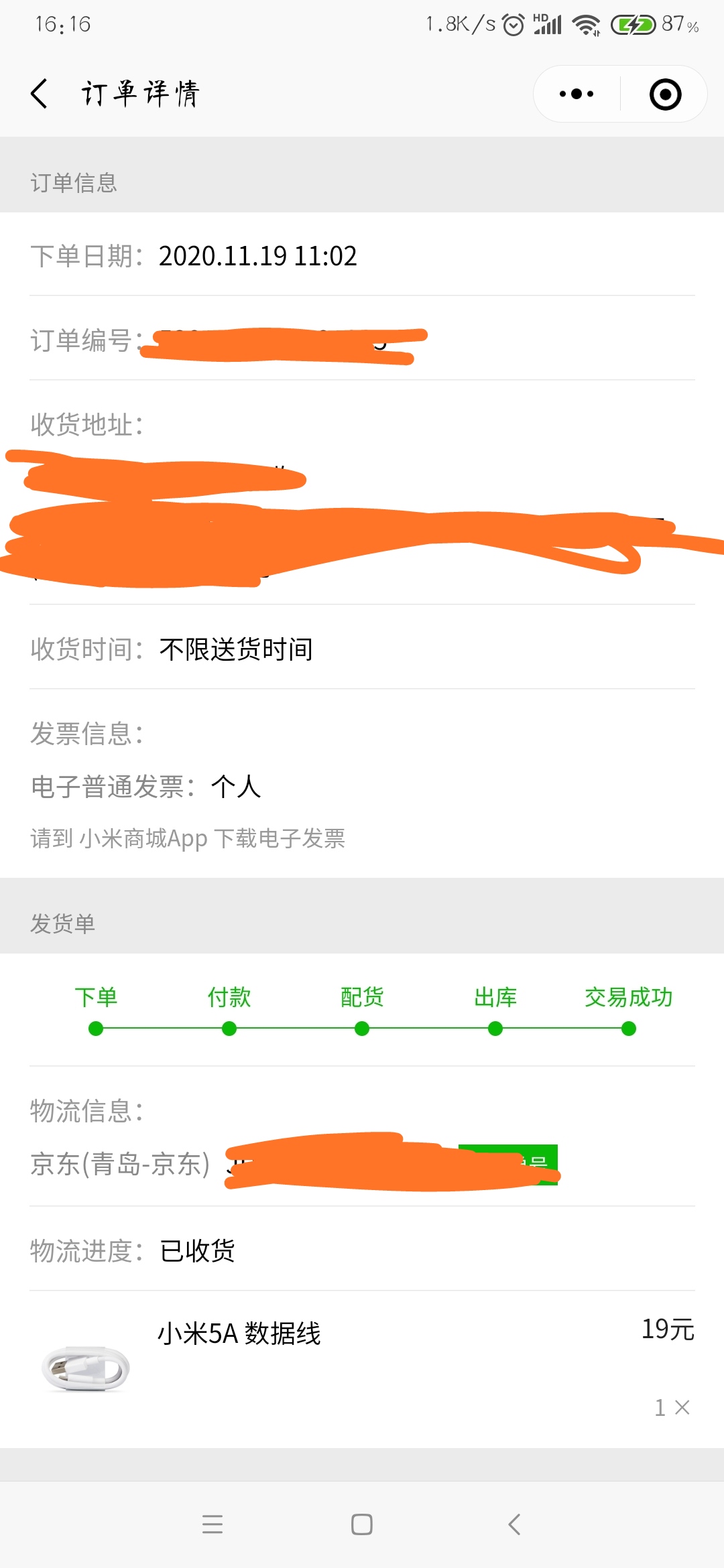Close the mini program with the circle icon
The height and width of the screenshot is (1568, 724).
(665, 94)
